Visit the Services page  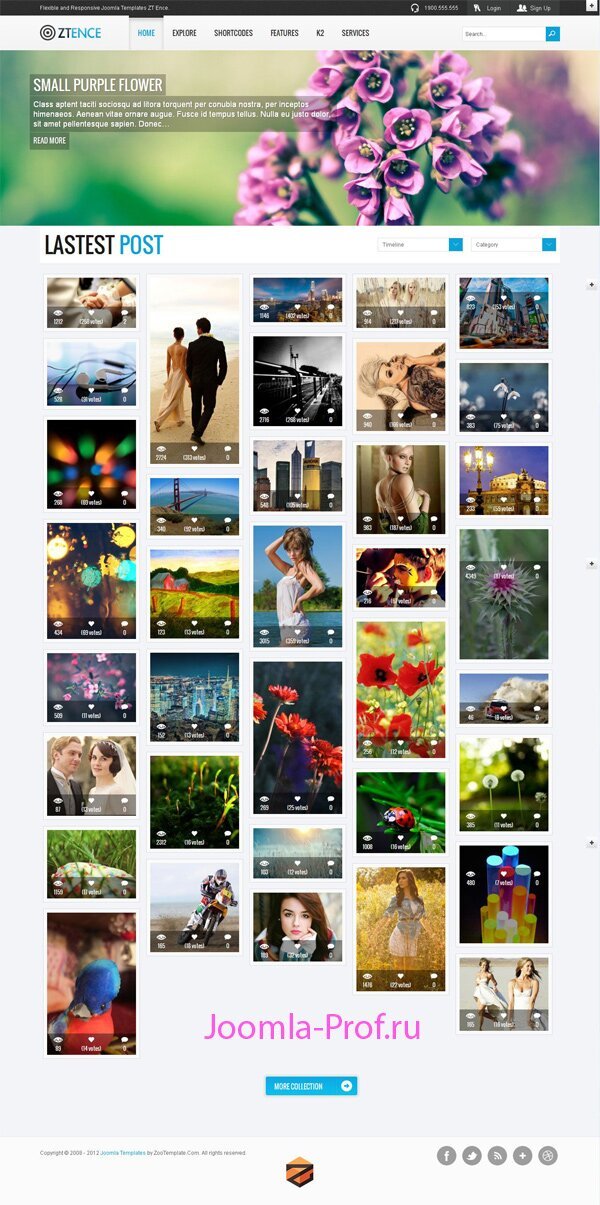355,33
